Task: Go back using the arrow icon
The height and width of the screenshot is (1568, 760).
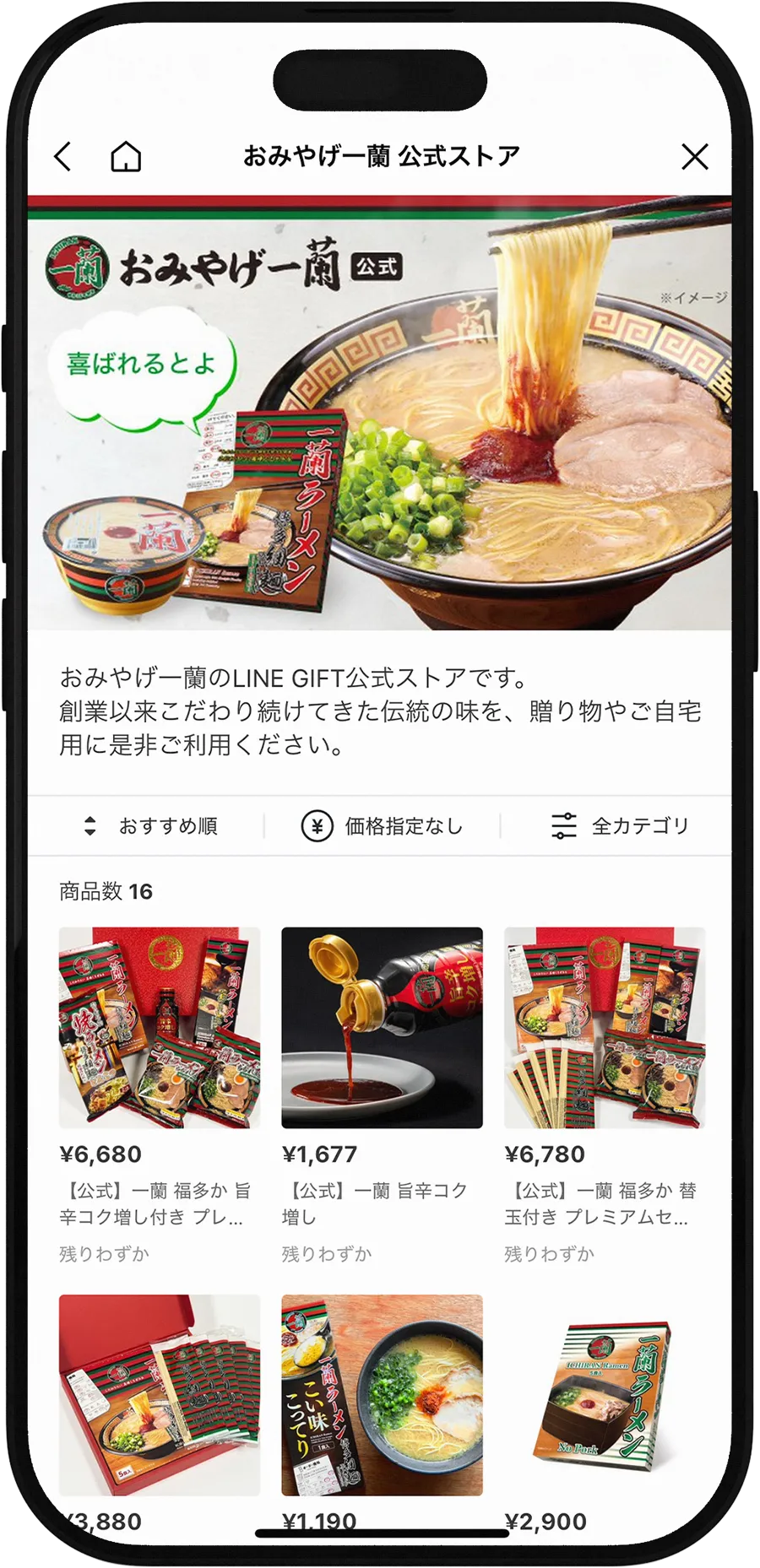Action: pos(63,156)
